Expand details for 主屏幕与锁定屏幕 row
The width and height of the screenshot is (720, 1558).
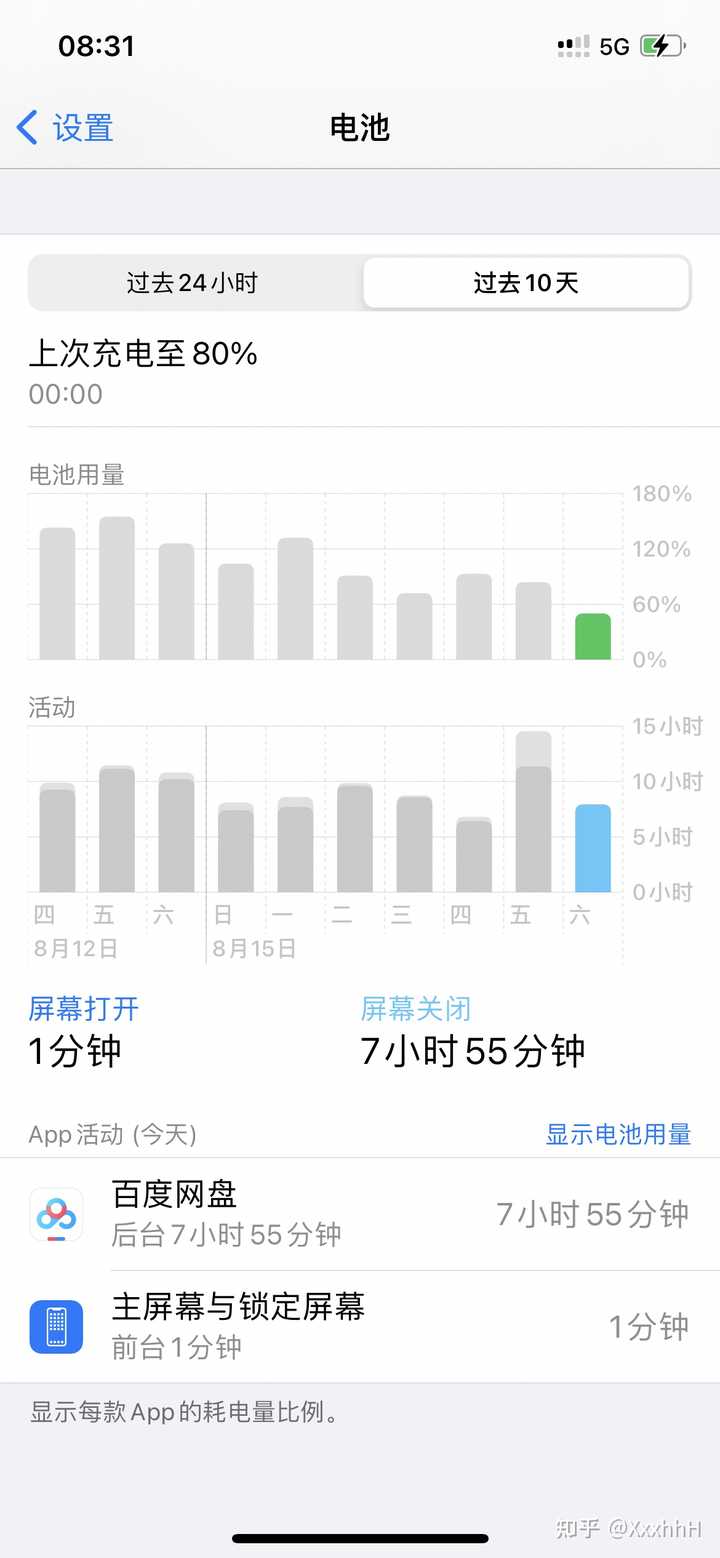coord(360,1327)
